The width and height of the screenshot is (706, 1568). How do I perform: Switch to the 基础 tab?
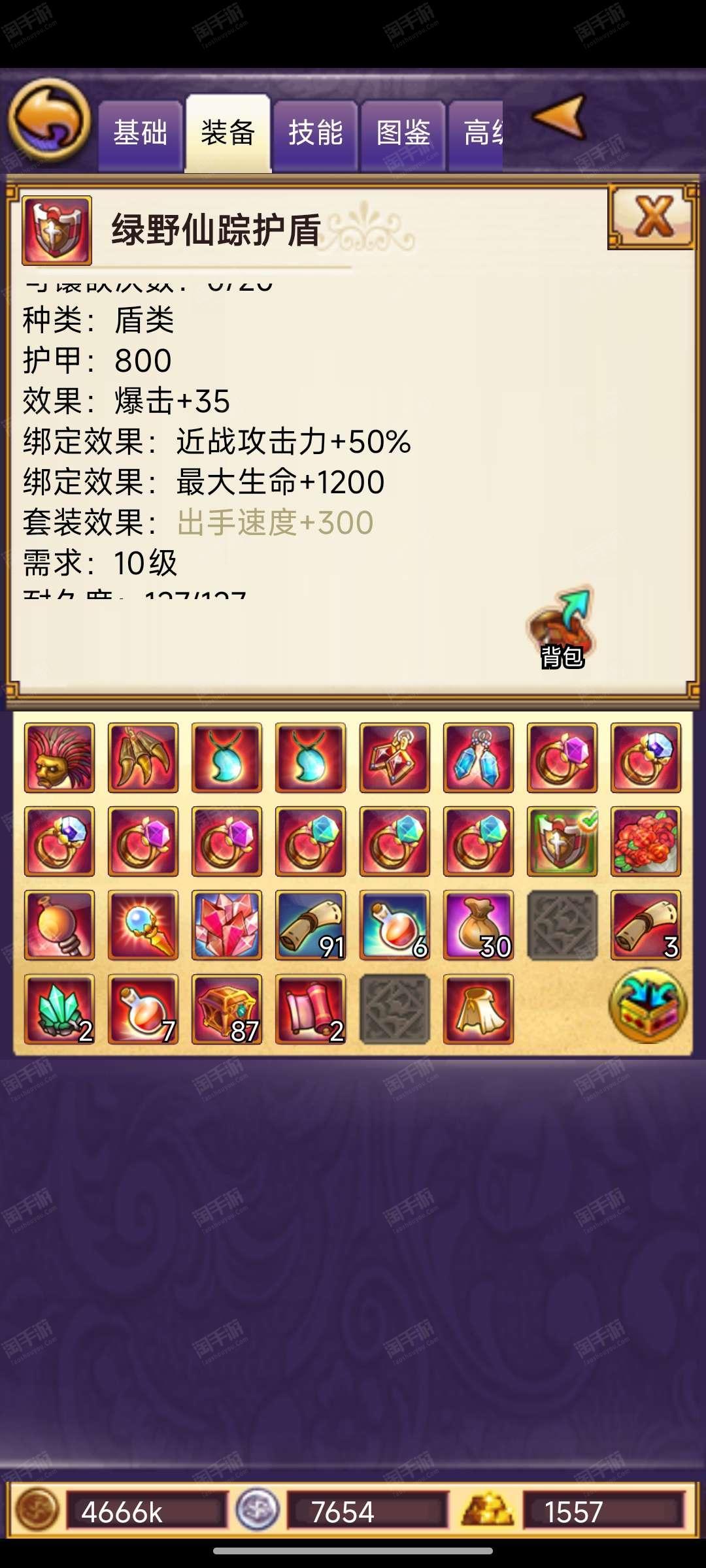pyautogui.click(x=140, y=135)
